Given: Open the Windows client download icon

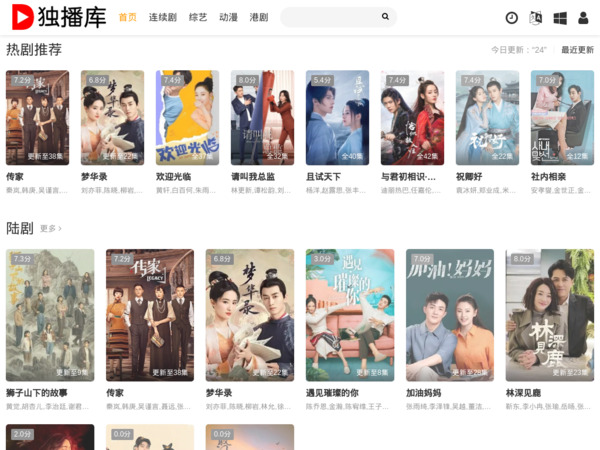Looking at the screenshot, I should (560, 17).
